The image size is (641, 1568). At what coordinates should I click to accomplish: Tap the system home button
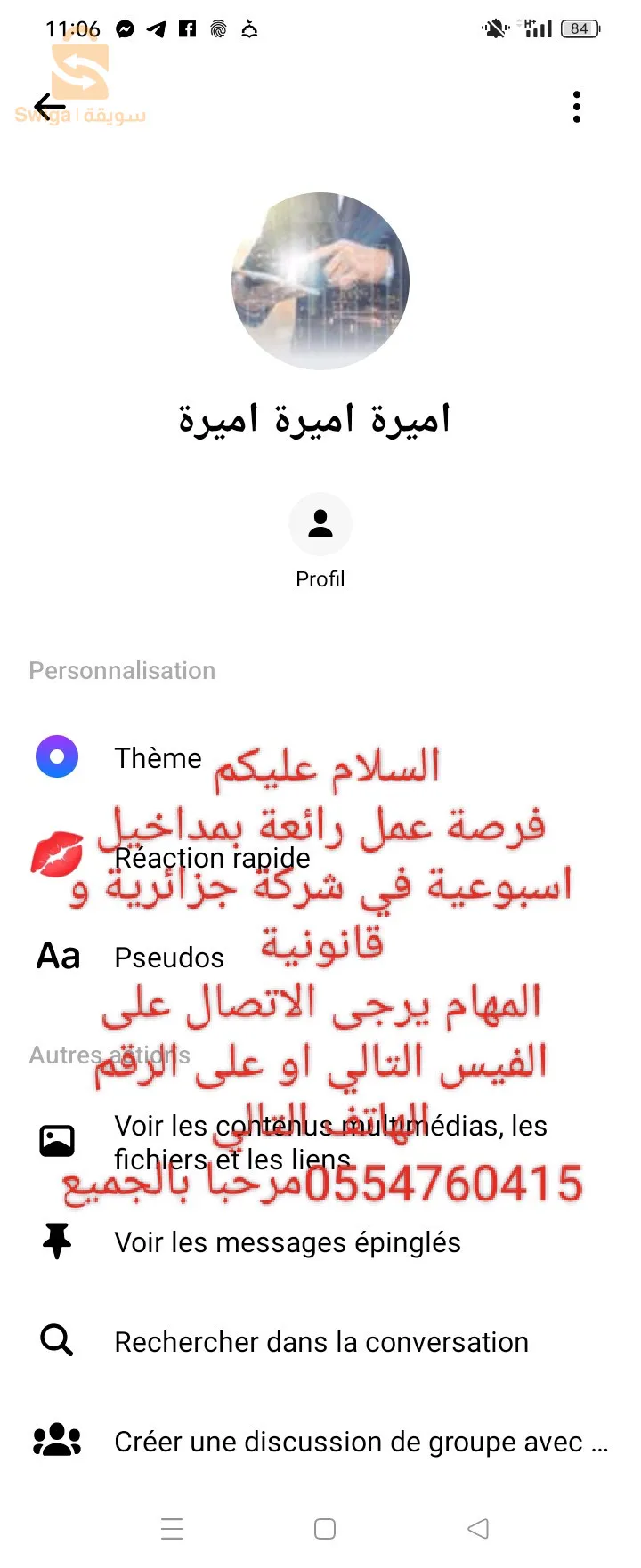325,1529
